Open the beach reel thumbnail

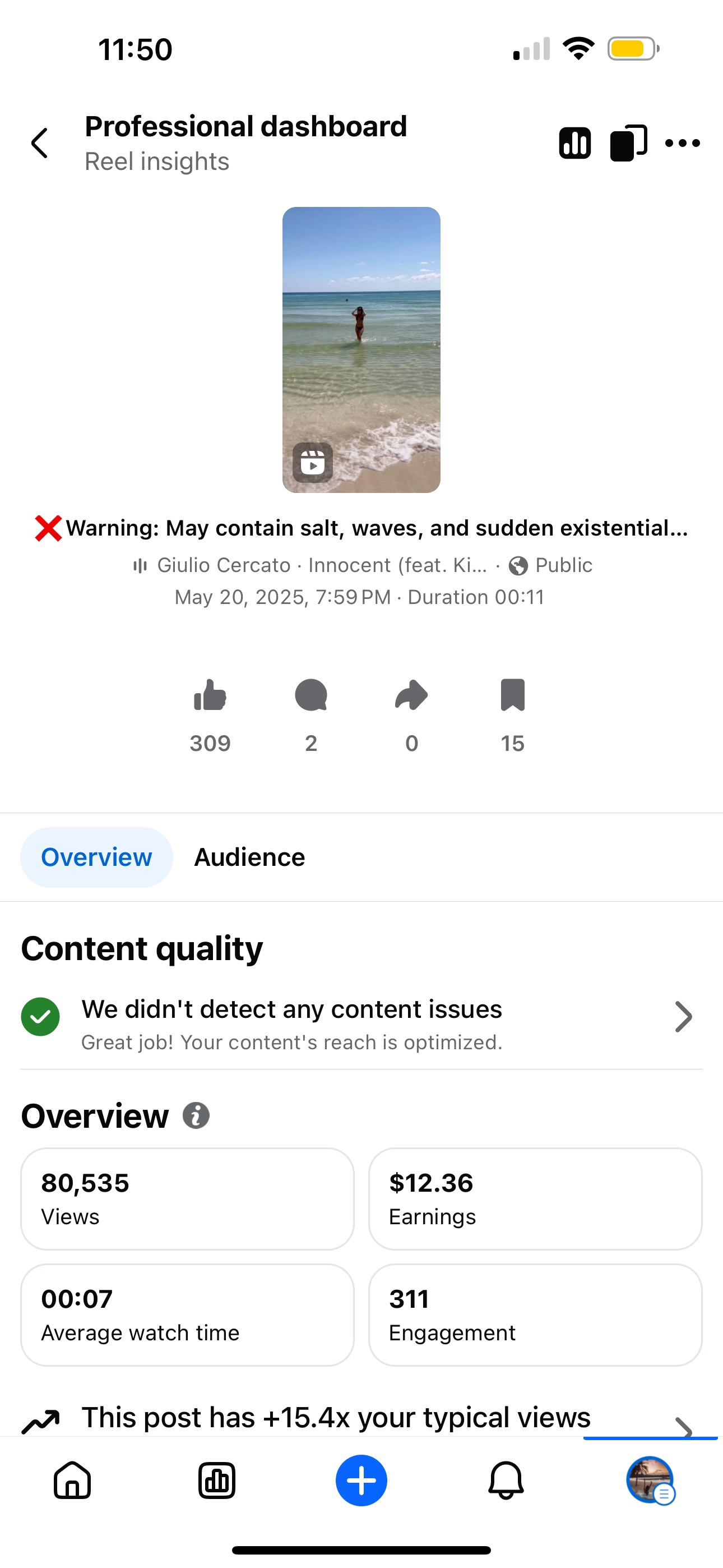(x=361, y=349)
